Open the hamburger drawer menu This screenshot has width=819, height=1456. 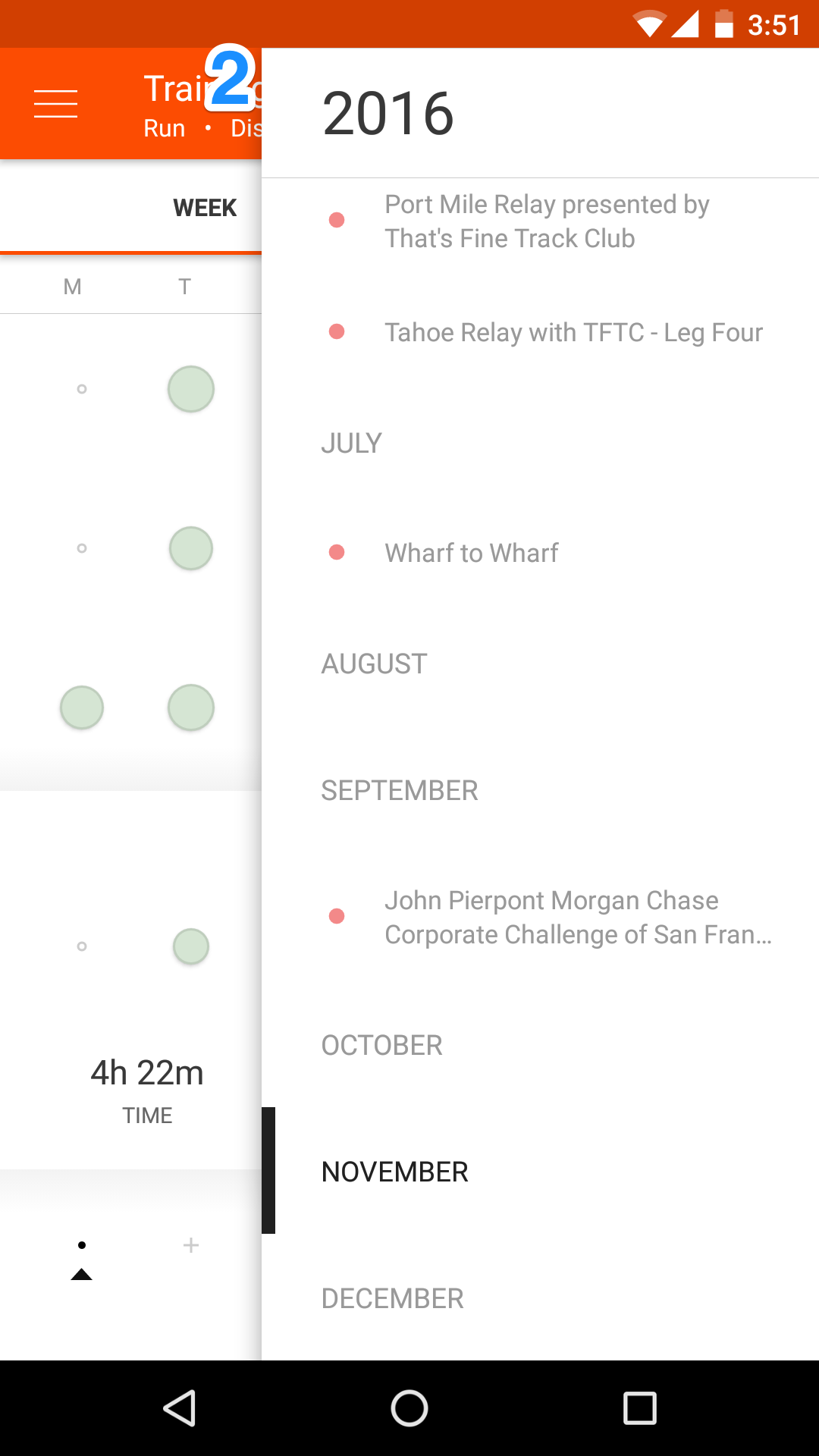pyautogui.click(x=55, y=104)
